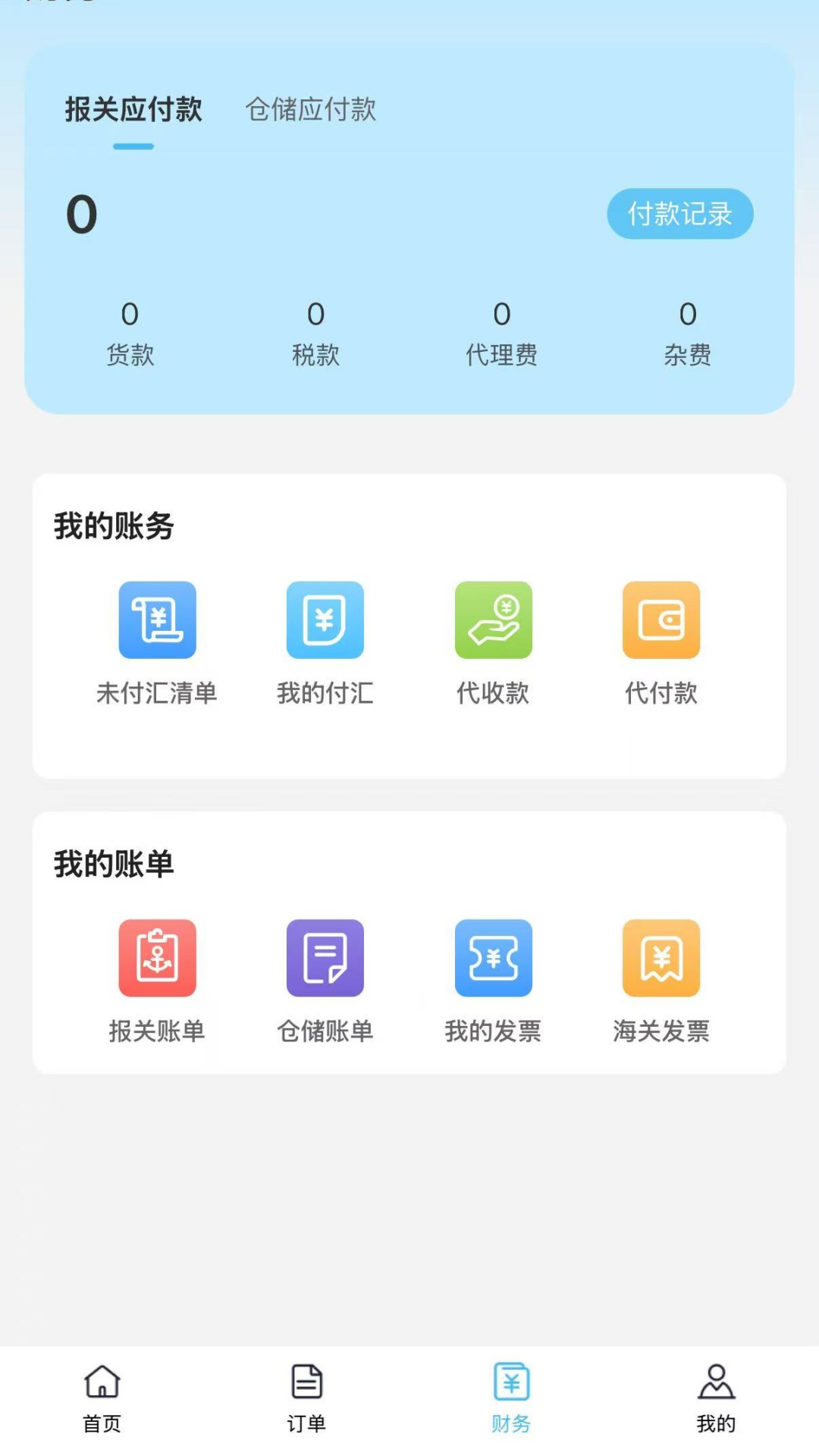Viewport: 819px width, 1456px height.
Task: Select the 代付款 wallet icon
Action: point(661,620)
